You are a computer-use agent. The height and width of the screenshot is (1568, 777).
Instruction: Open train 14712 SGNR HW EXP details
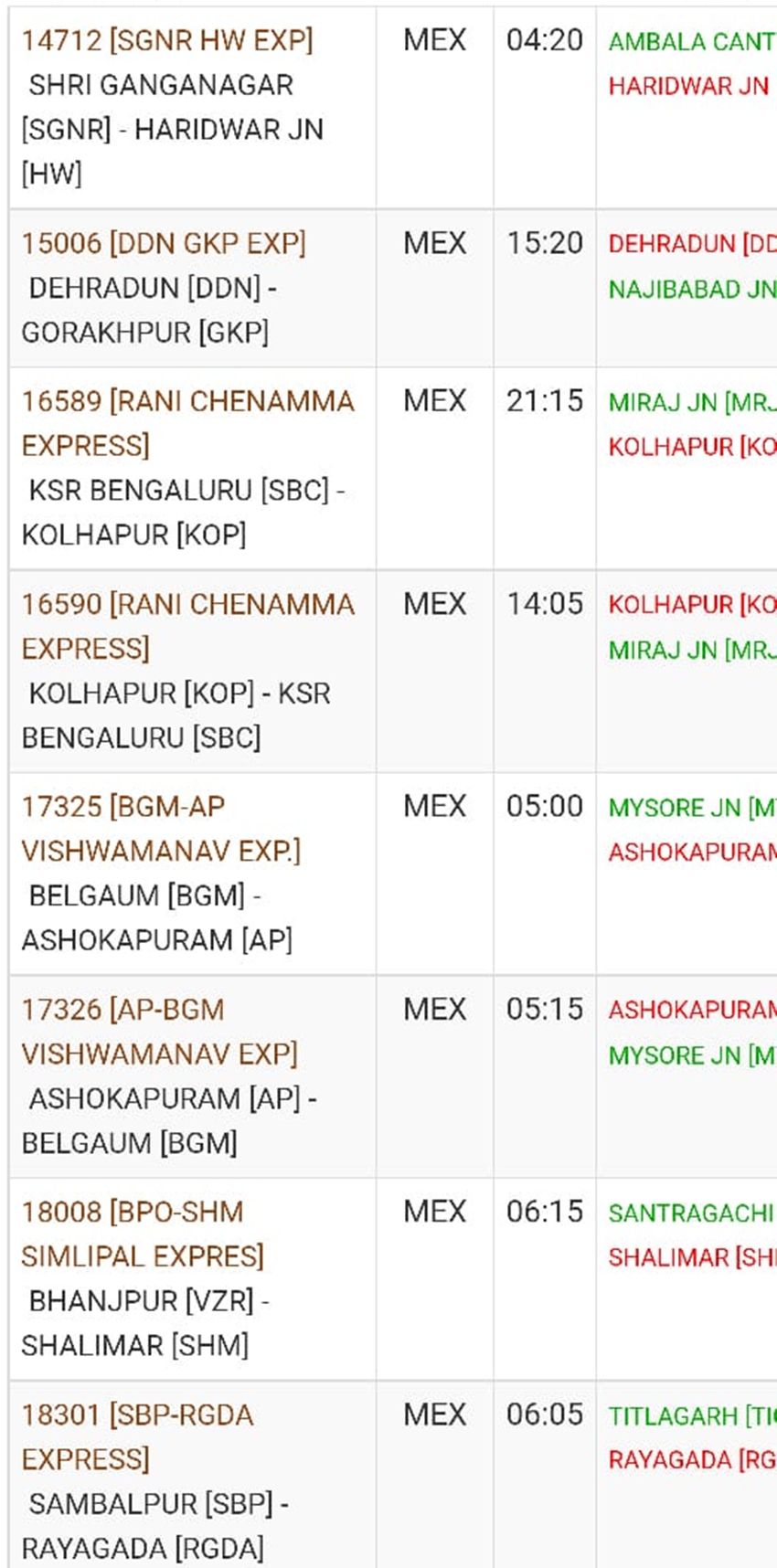pos(167,41)
